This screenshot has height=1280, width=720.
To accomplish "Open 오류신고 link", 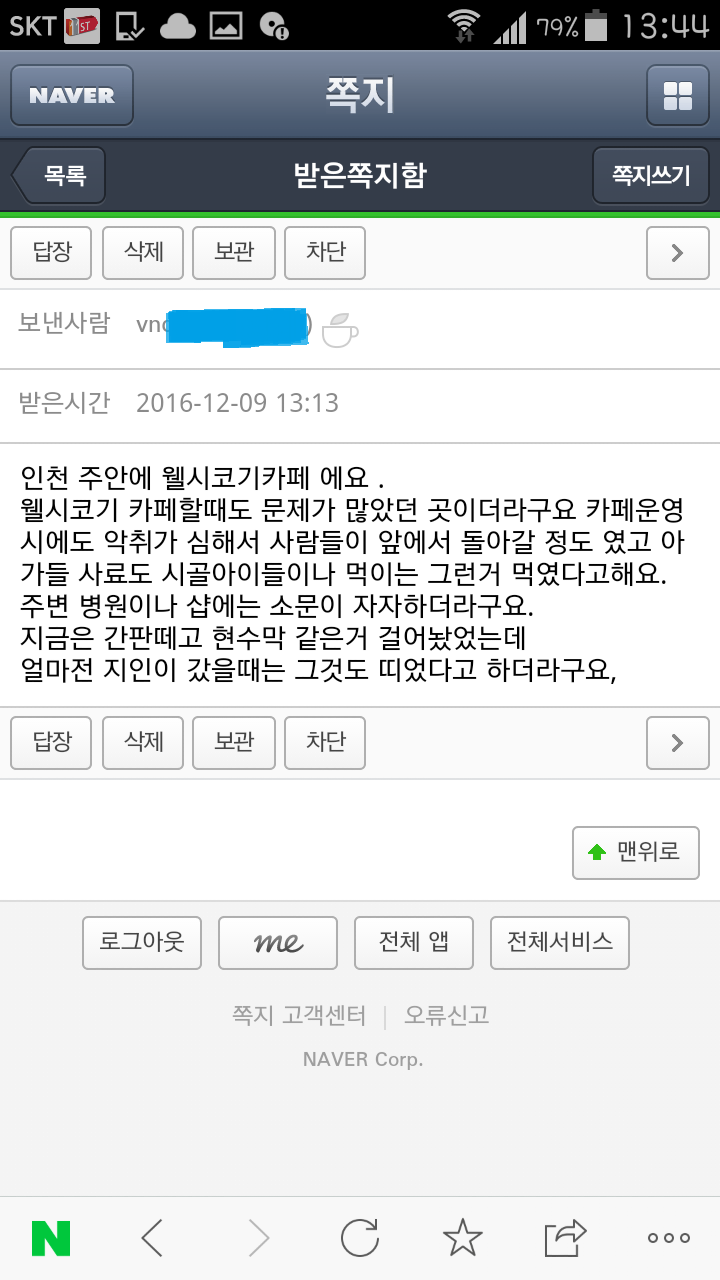I will pyautogui.click(x=446, y=1016).
